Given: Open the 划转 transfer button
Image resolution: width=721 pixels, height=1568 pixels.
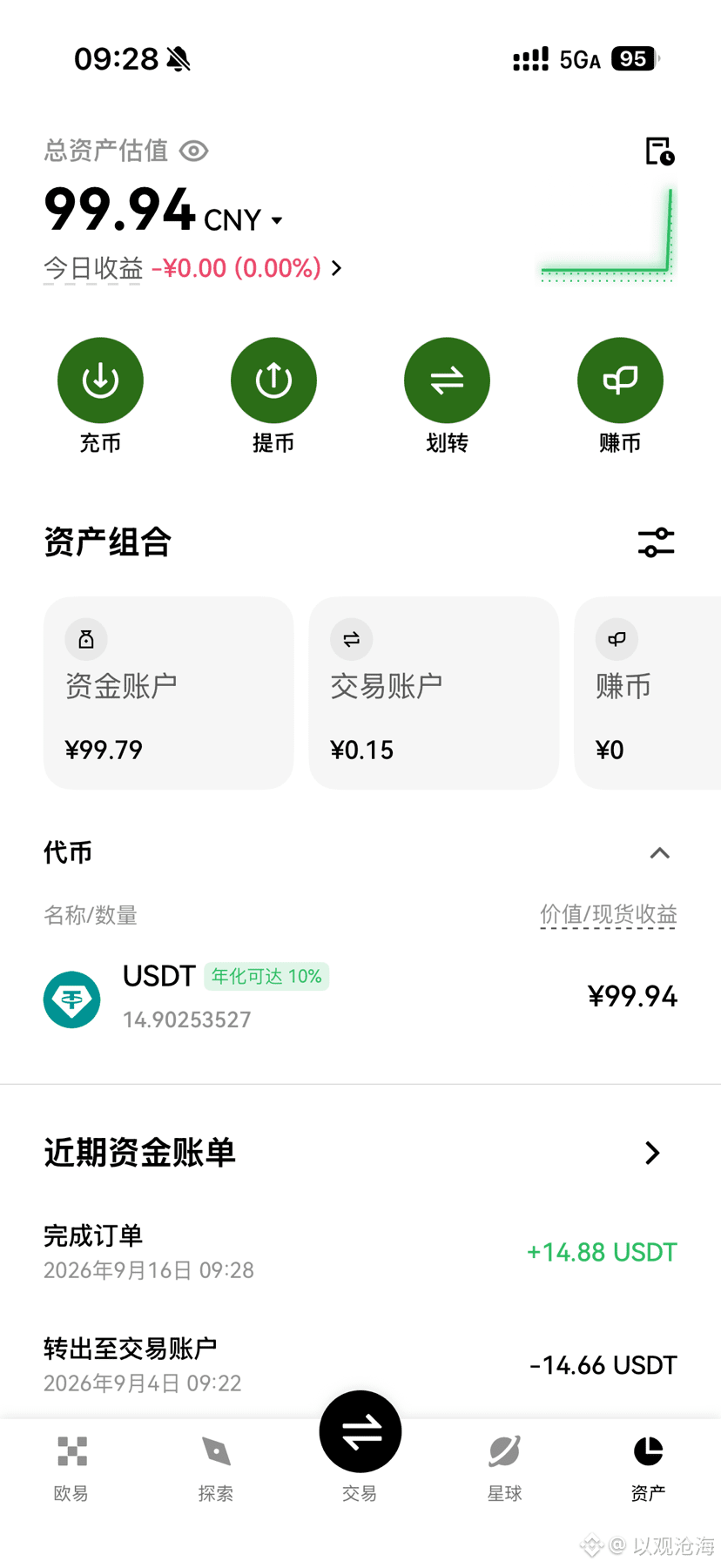Looking at the screenshot, I should (x=447, y=396).
